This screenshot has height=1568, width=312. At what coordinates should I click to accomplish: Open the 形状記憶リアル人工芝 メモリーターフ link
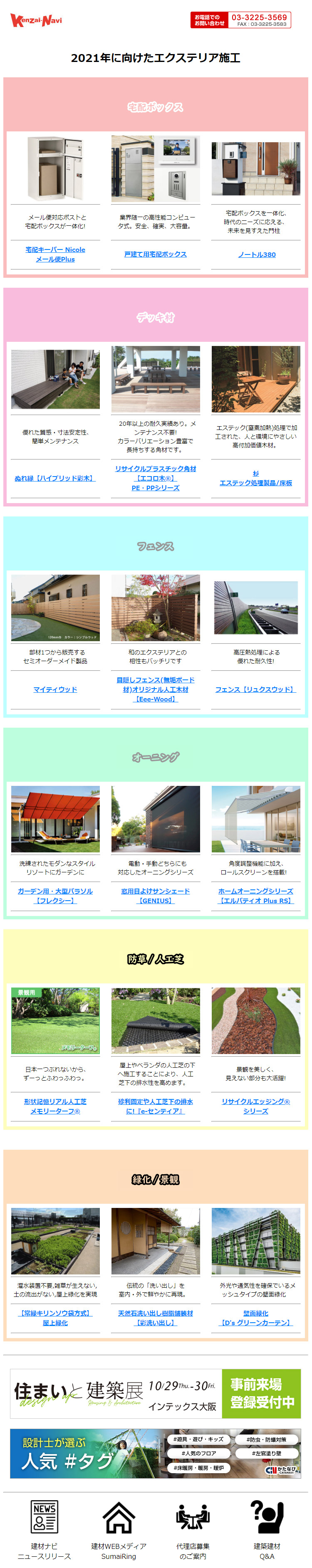pos(55,1106)
